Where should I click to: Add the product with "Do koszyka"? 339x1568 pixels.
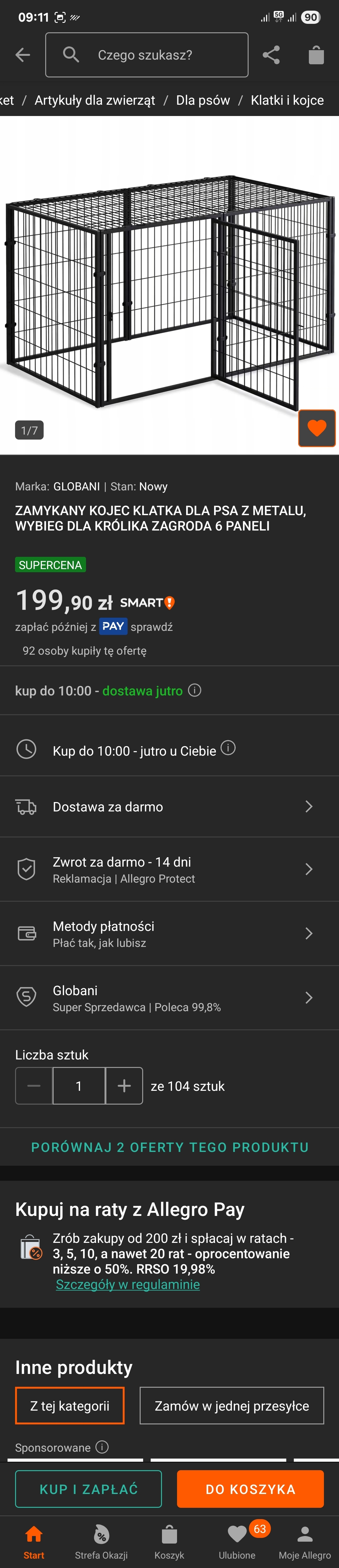tap(250, 1489)
